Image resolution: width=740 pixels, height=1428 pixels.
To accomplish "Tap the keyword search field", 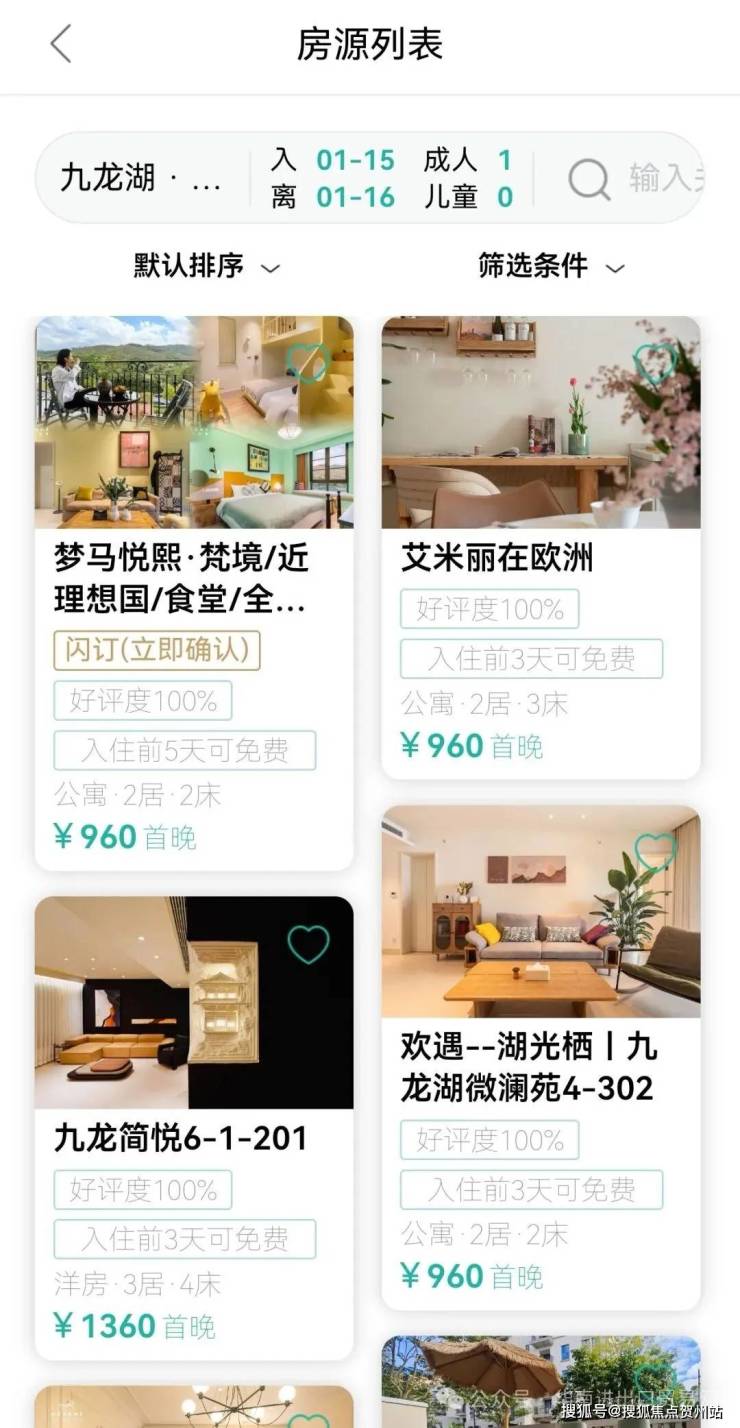I will [x=640, y=179].
